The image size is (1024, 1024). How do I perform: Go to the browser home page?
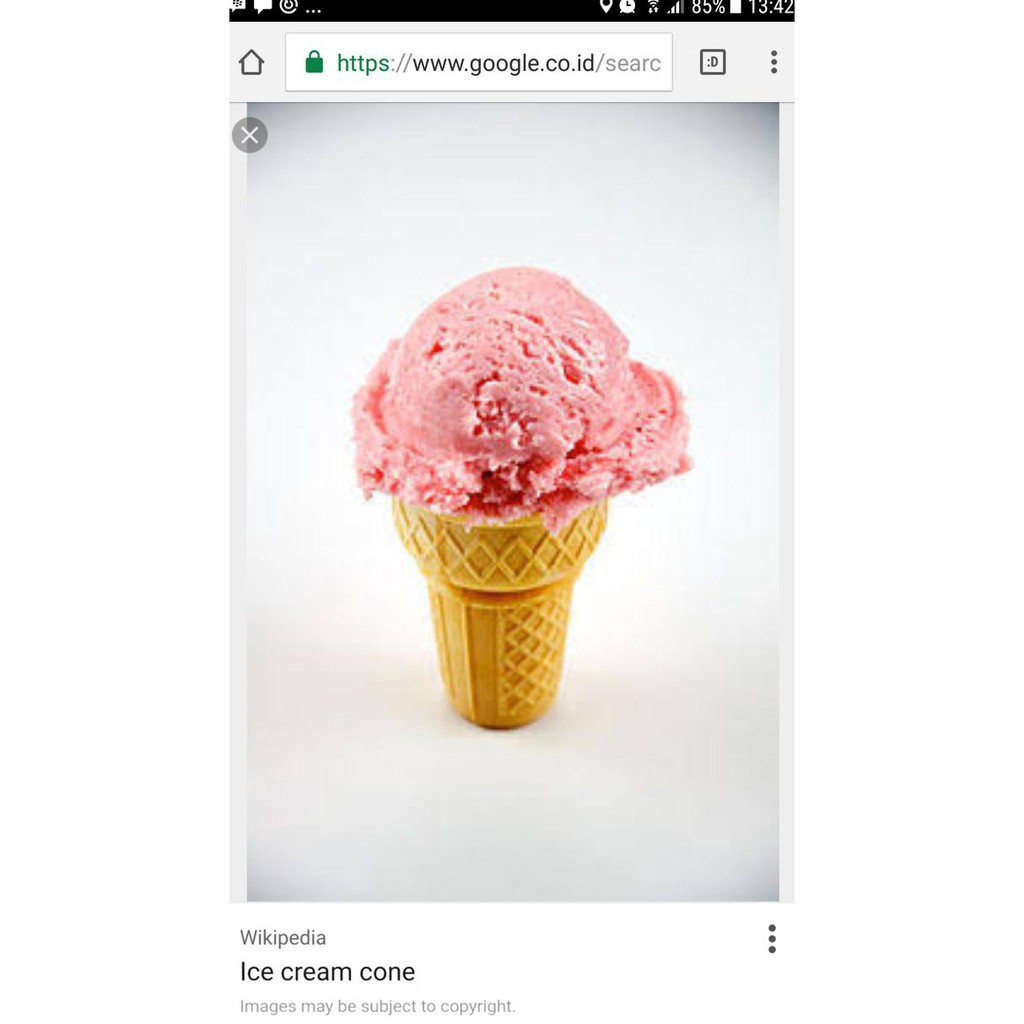(x=251, y=63)
